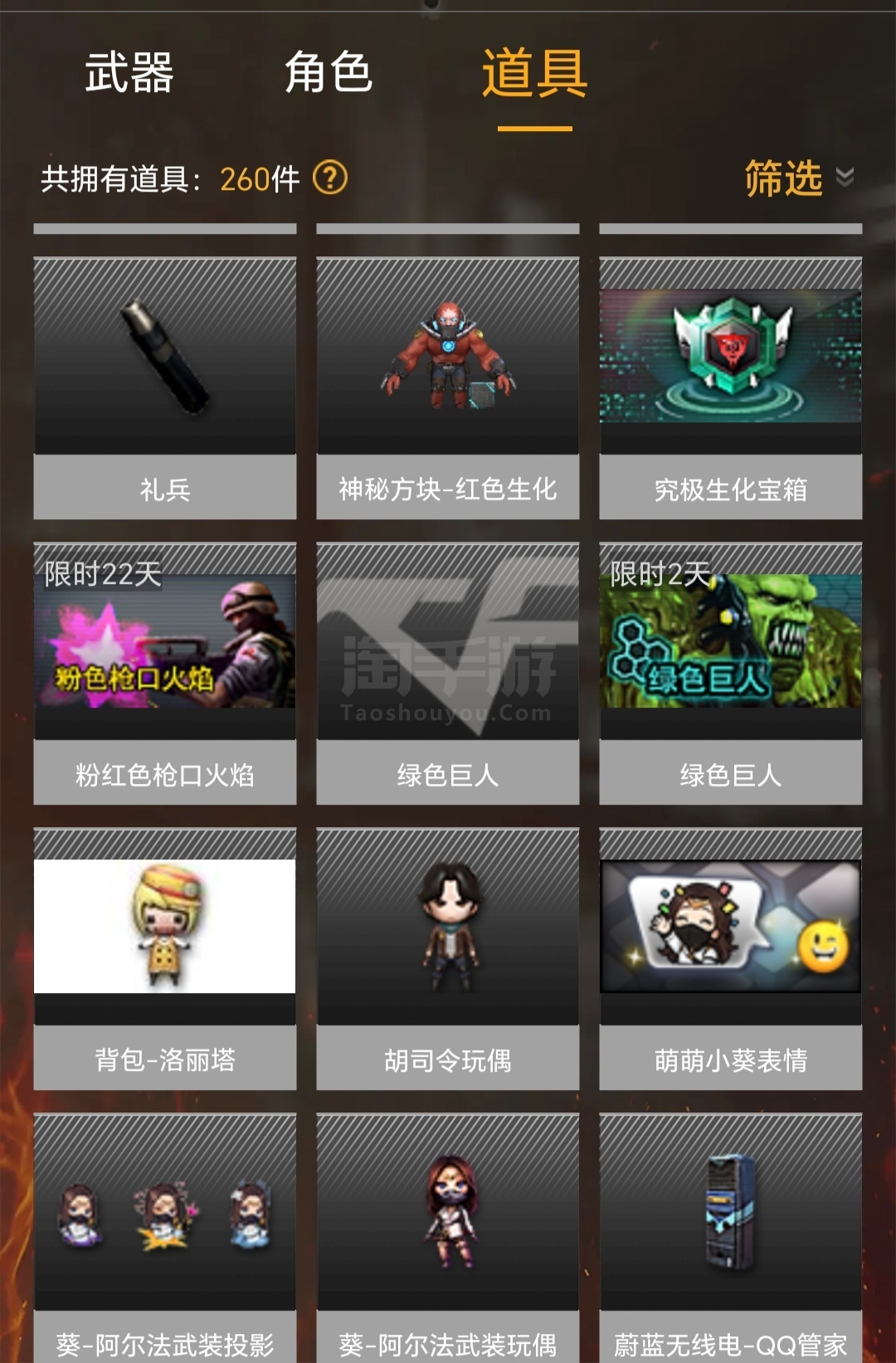Screen dimensions: 896x1363
Task: Select the 萌萌小葵表情 item
Action: click(731, 959)
